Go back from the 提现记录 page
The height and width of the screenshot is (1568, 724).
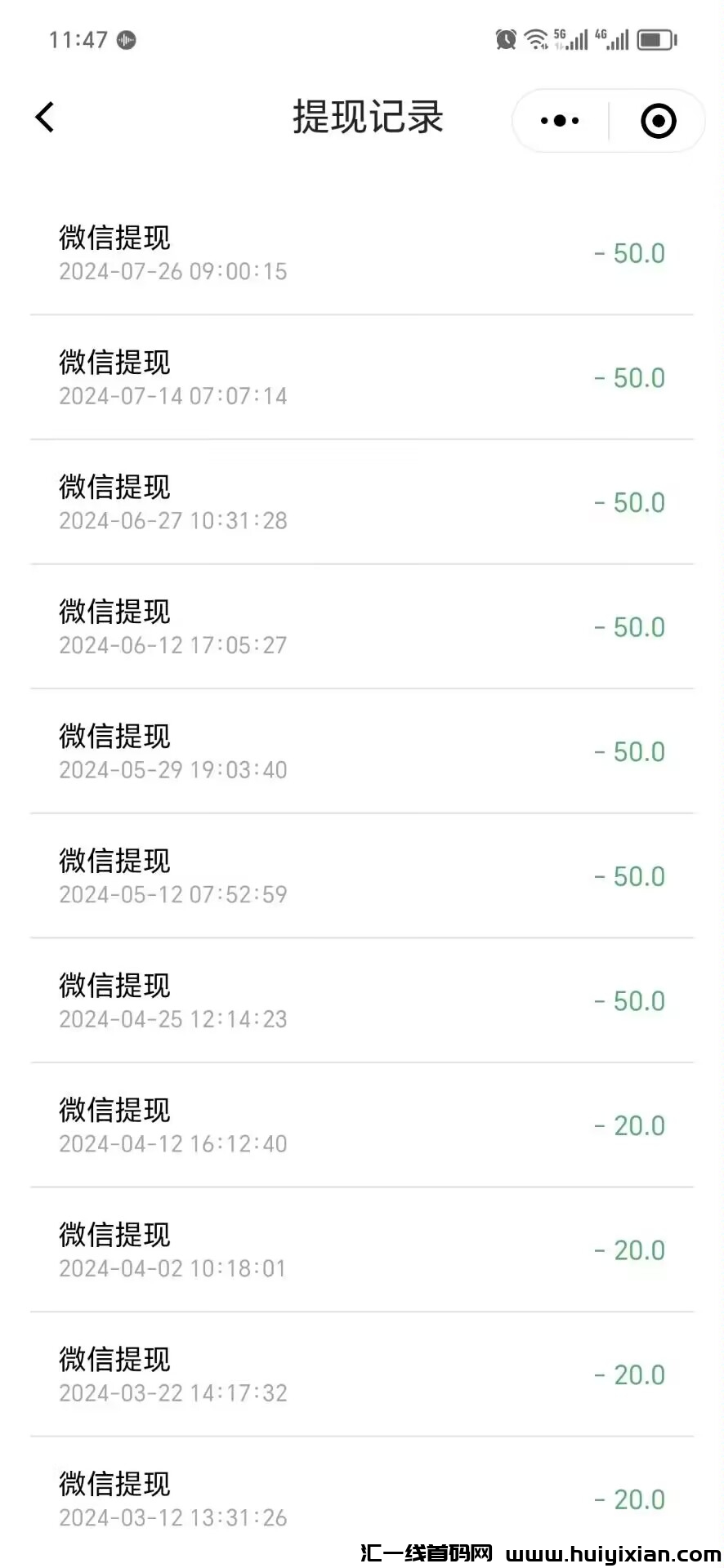[46, 118]
